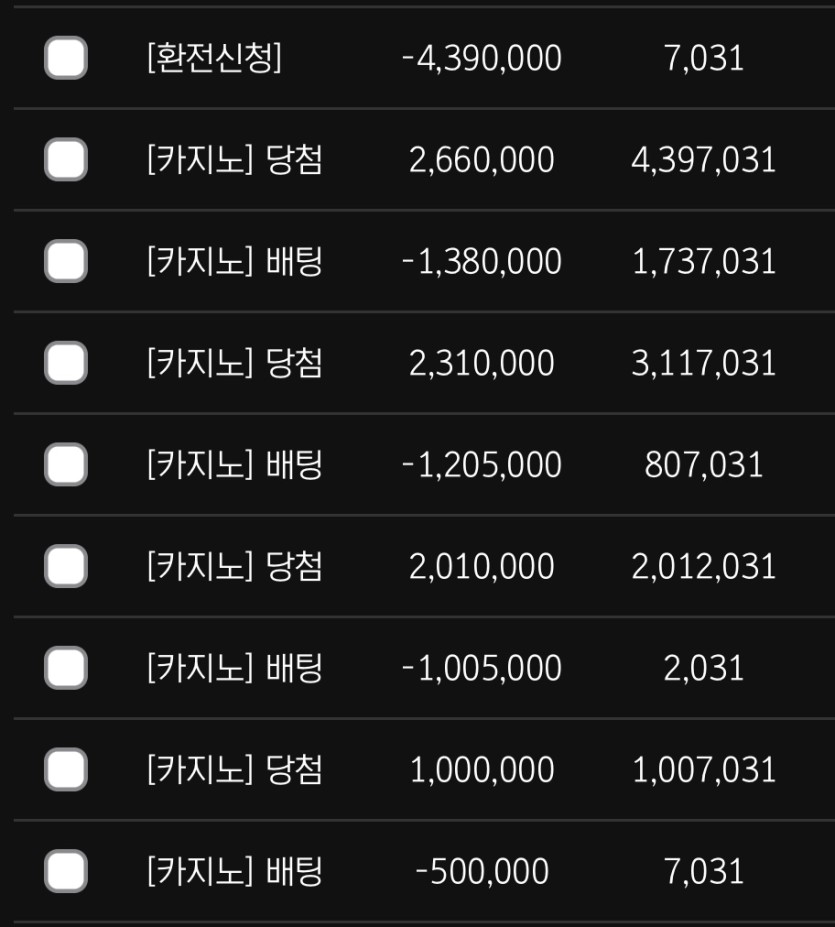This screenshot has height=927, width=835.
Task: Check the box on the 배팅 -500,000 row
Action: point(66,871)
